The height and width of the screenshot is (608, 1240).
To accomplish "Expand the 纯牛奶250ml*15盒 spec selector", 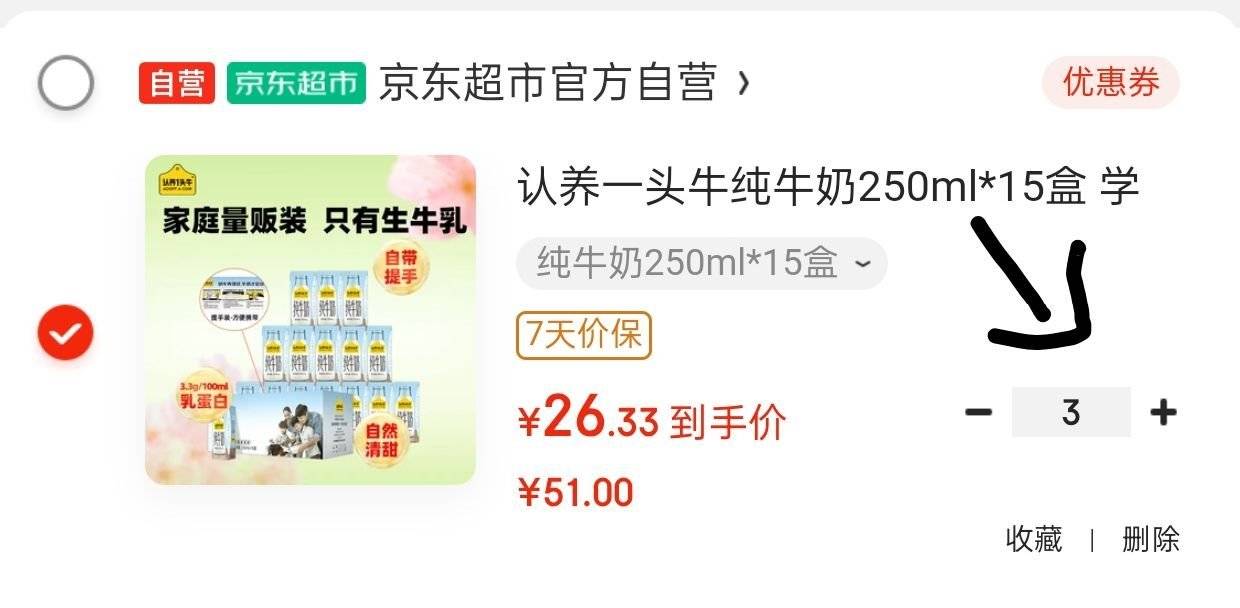I will tap(701, 264).
